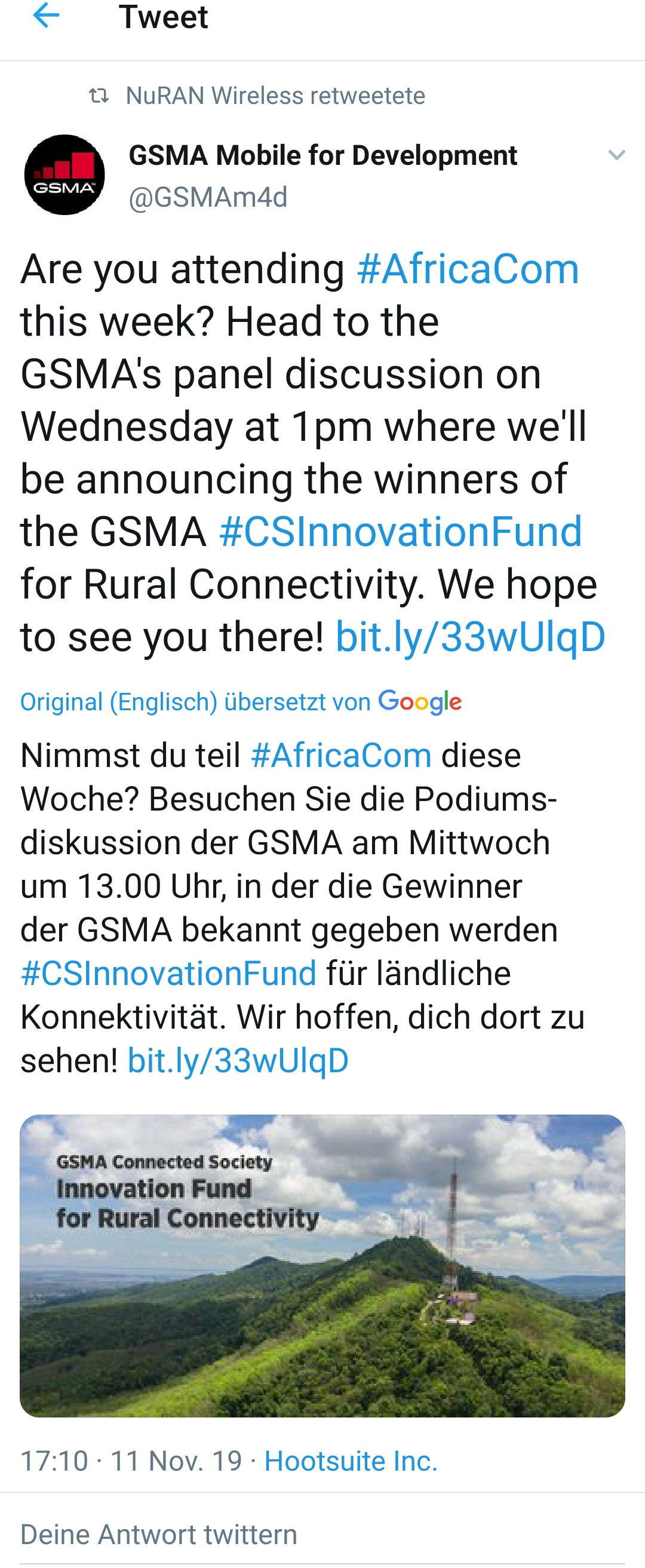The width and height of the screenshot is (645, 1568).
Task: Open the bit.ly link in the German translation
Action: [x=238, y=1060]
